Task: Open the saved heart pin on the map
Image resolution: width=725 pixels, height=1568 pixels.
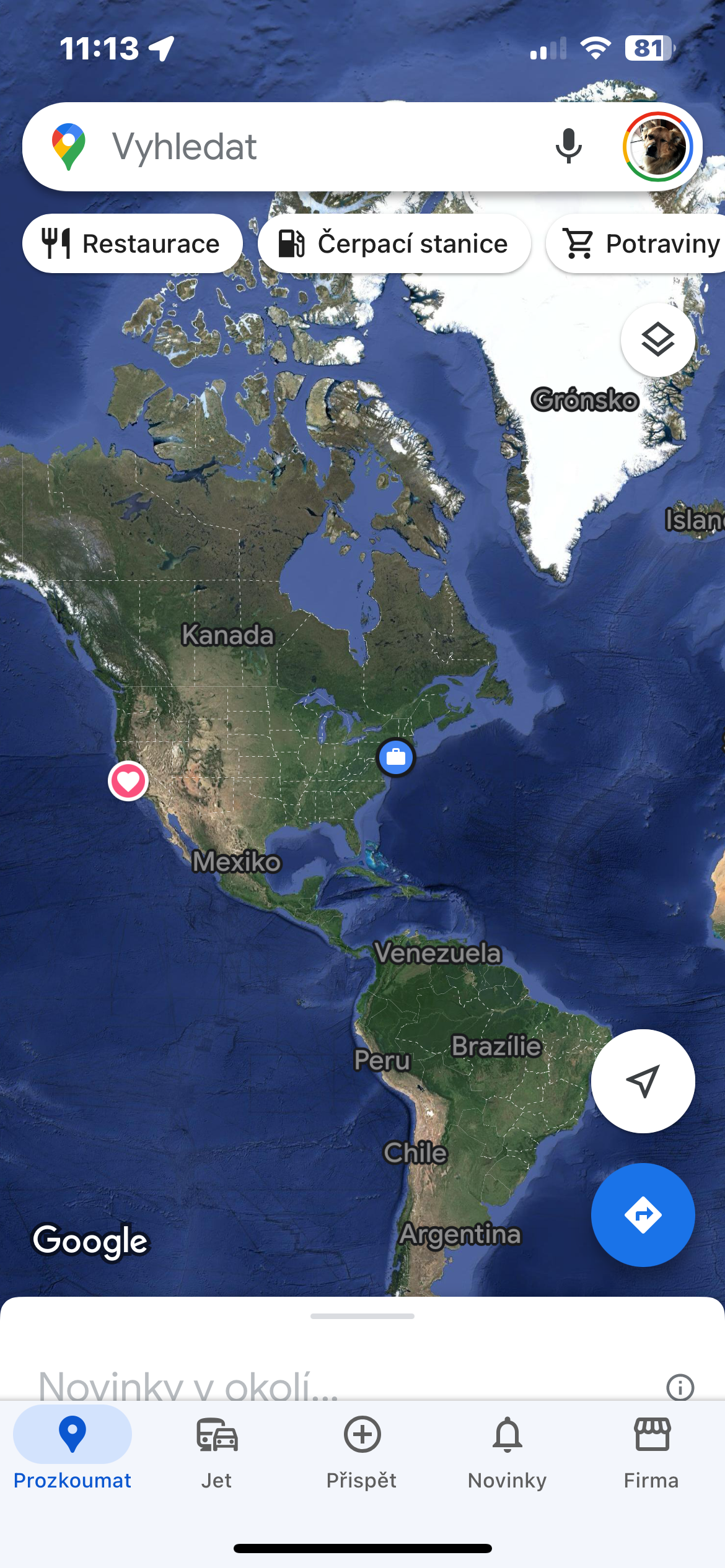Action: pyautogui.click(x=128, y=781)
